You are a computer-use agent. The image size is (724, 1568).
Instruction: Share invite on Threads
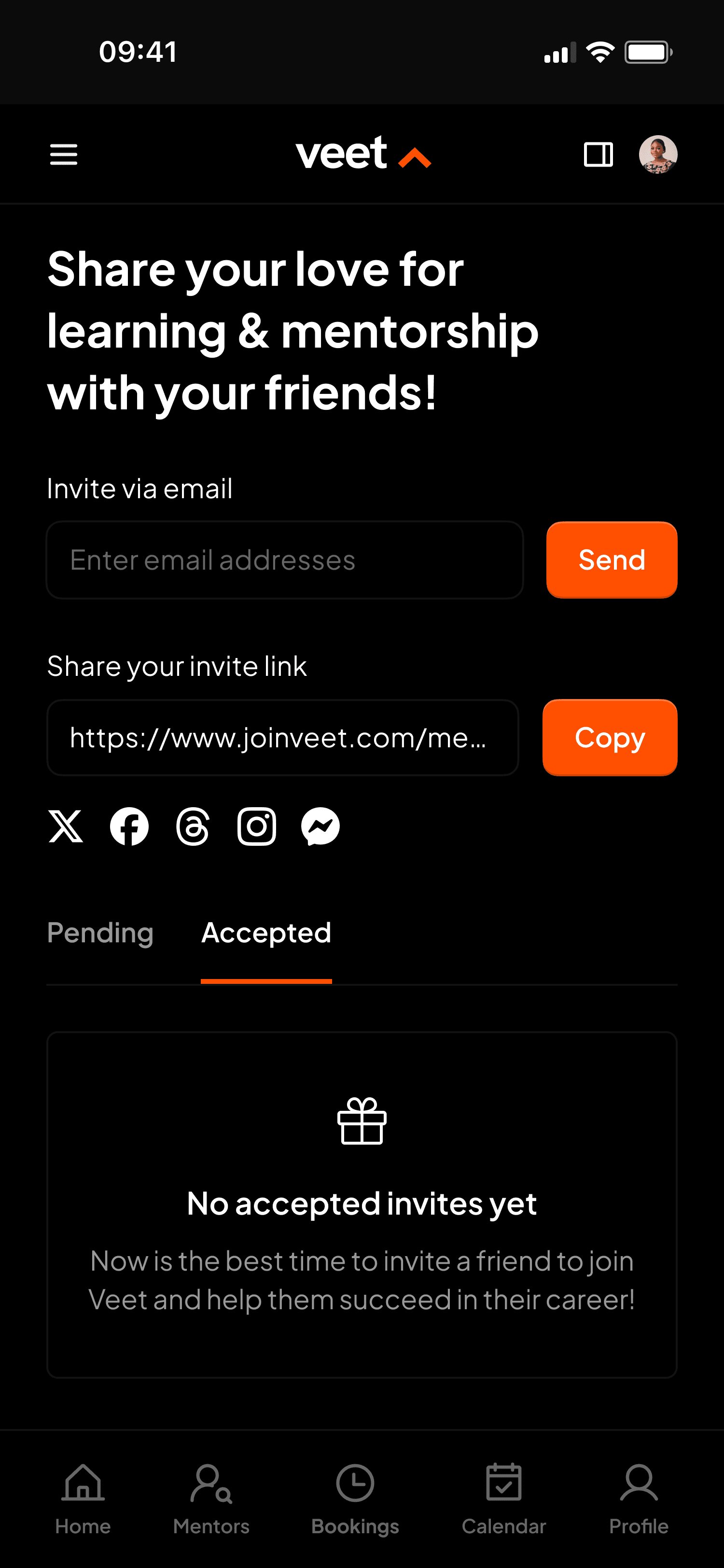click(194, 826)
